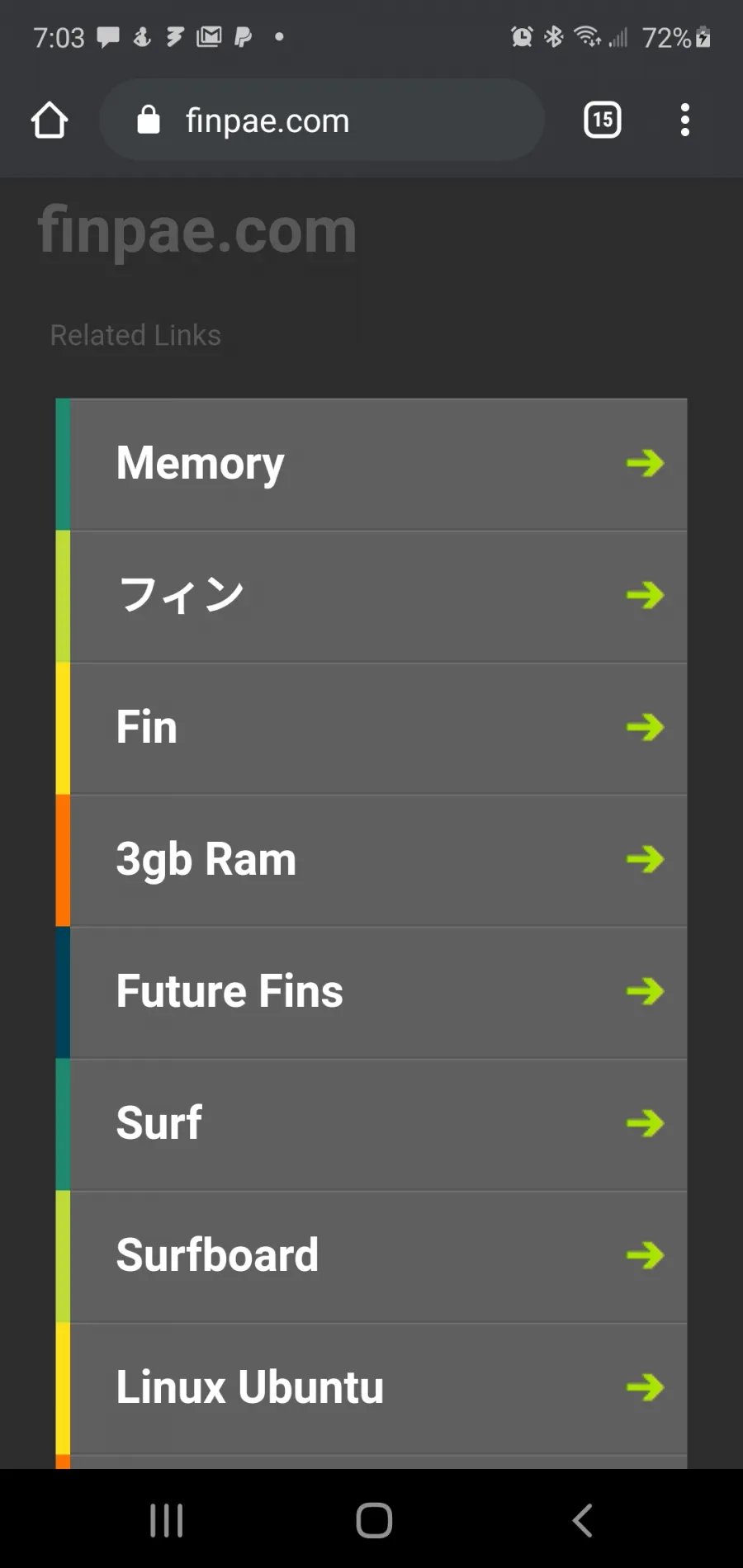The width and height of the screenshot is (743, 1568).
Task: Open the tab switcher showing 15 tabs
Action: pos(603,120)
